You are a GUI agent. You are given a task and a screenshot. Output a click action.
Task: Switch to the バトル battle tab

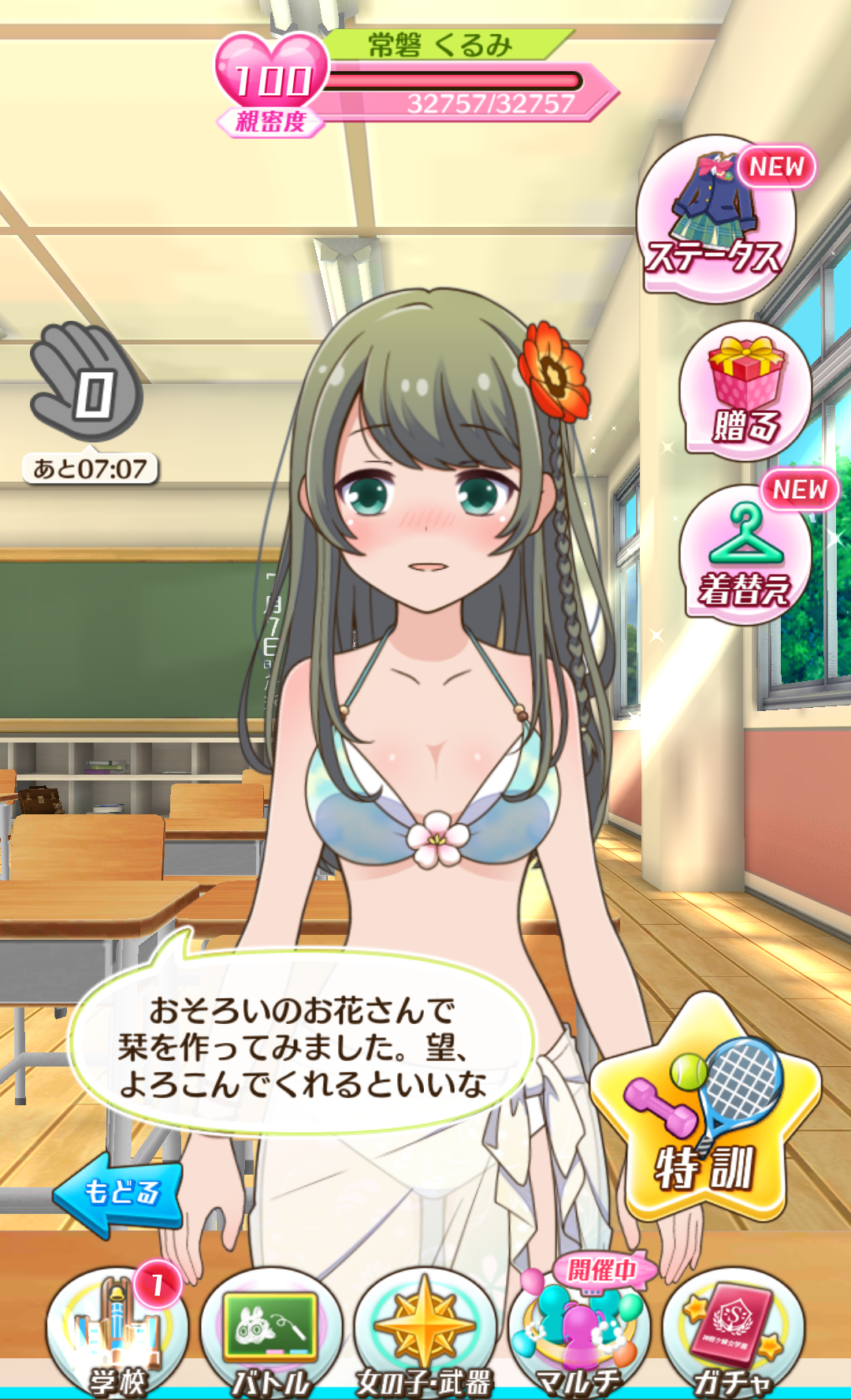tap(271, 1334)
